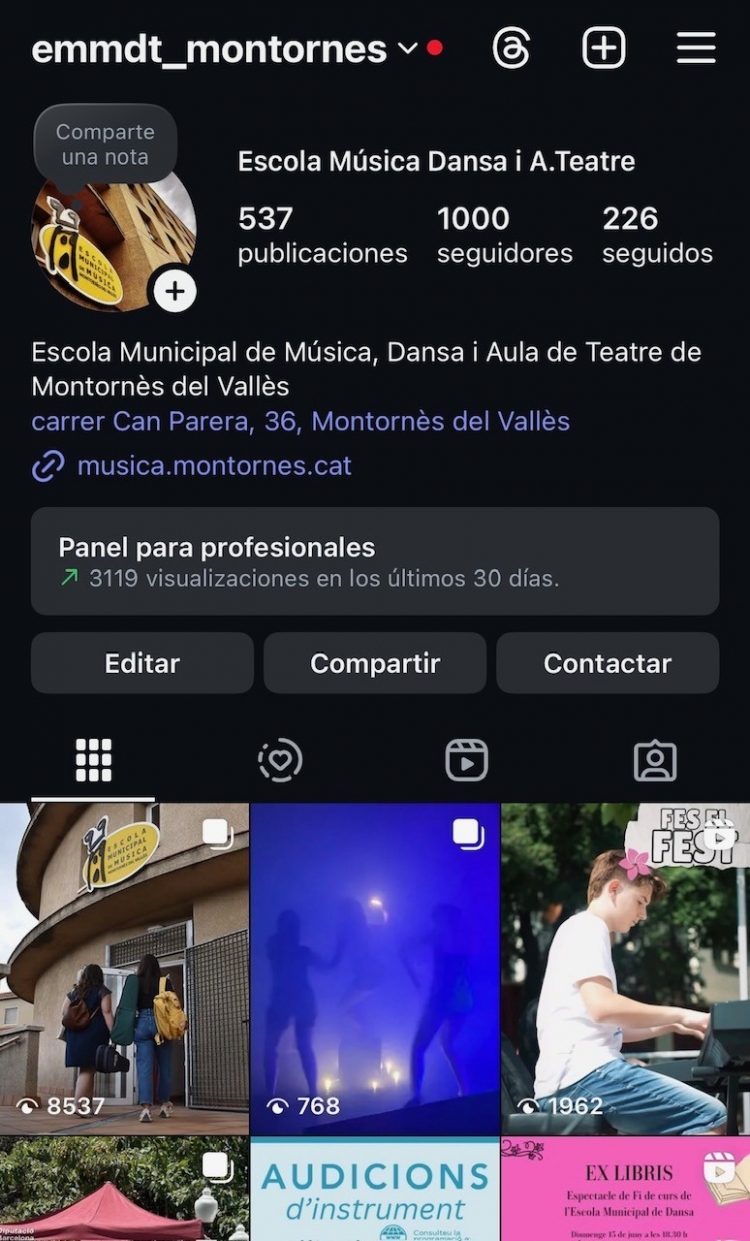
Task: Open the post with 8537 views
Action: (x=124, y=968)
